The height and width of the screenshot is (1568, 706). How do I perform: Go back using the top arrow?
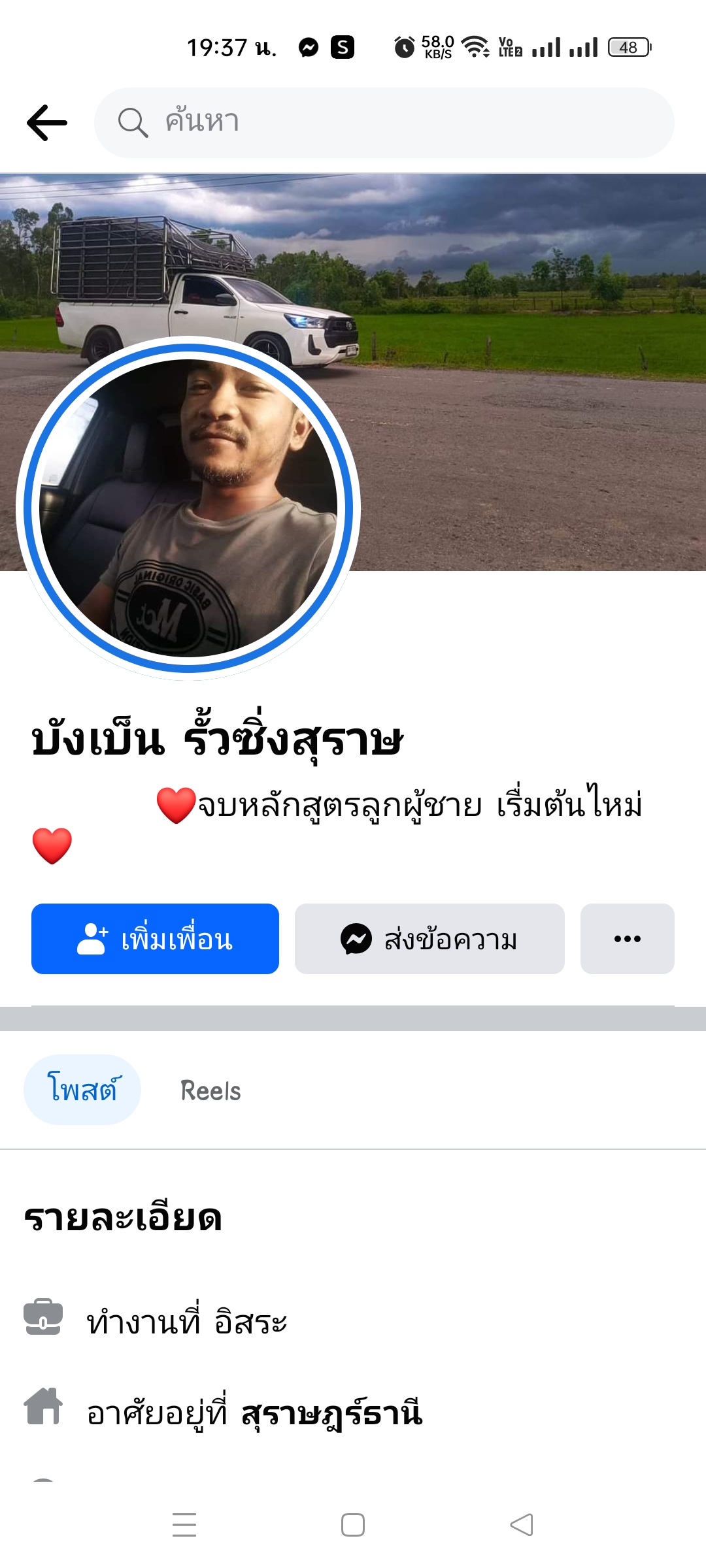coord(47,123)
